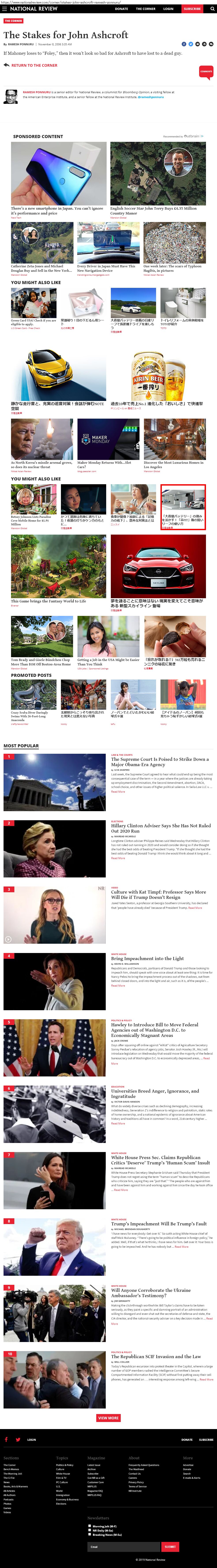Viewport: 217px width, 1568px height.
Task: Open the @rameshponnuru Twitter handle link
Action: [x=151, y=97]
